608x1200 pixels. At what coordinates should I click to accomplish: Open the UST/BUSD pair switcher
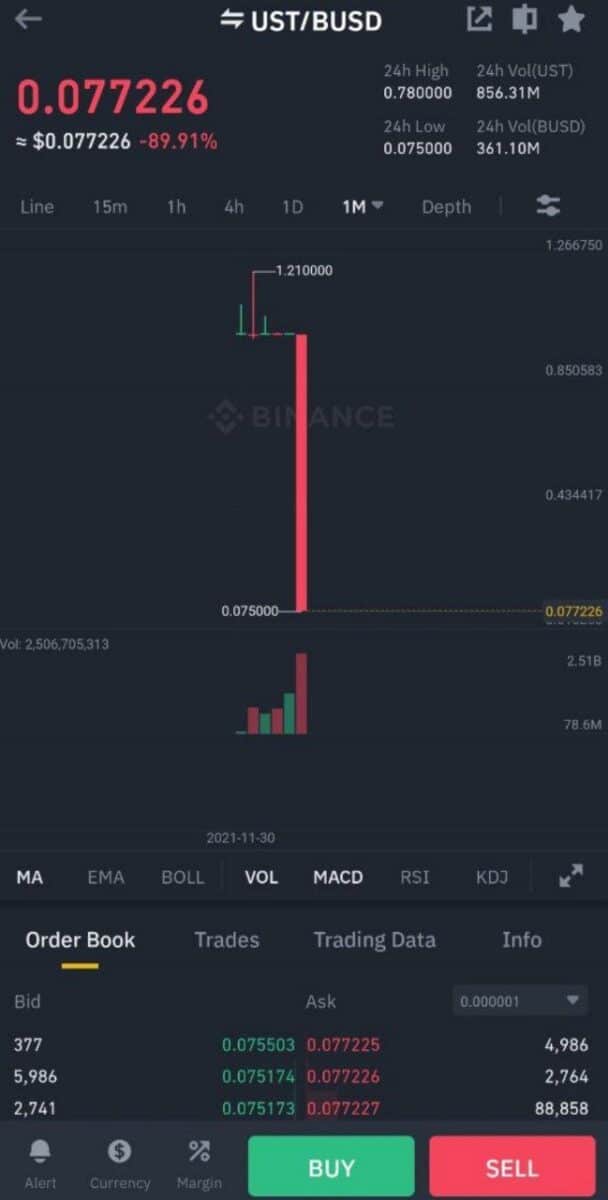coord(301,20)
